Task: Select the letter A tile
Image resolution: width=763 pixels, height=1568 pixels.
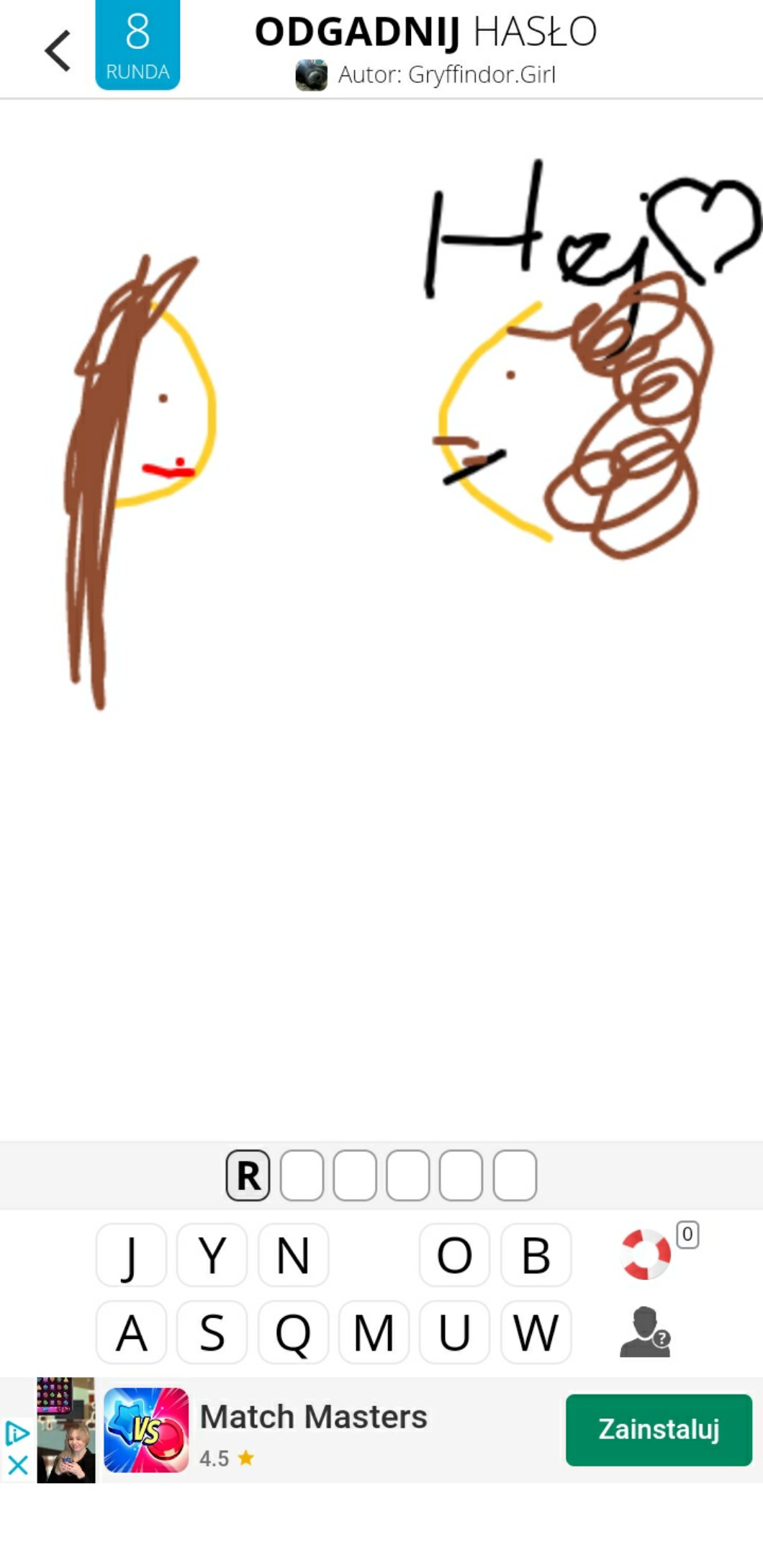Action: click(x=131, y=1333)
